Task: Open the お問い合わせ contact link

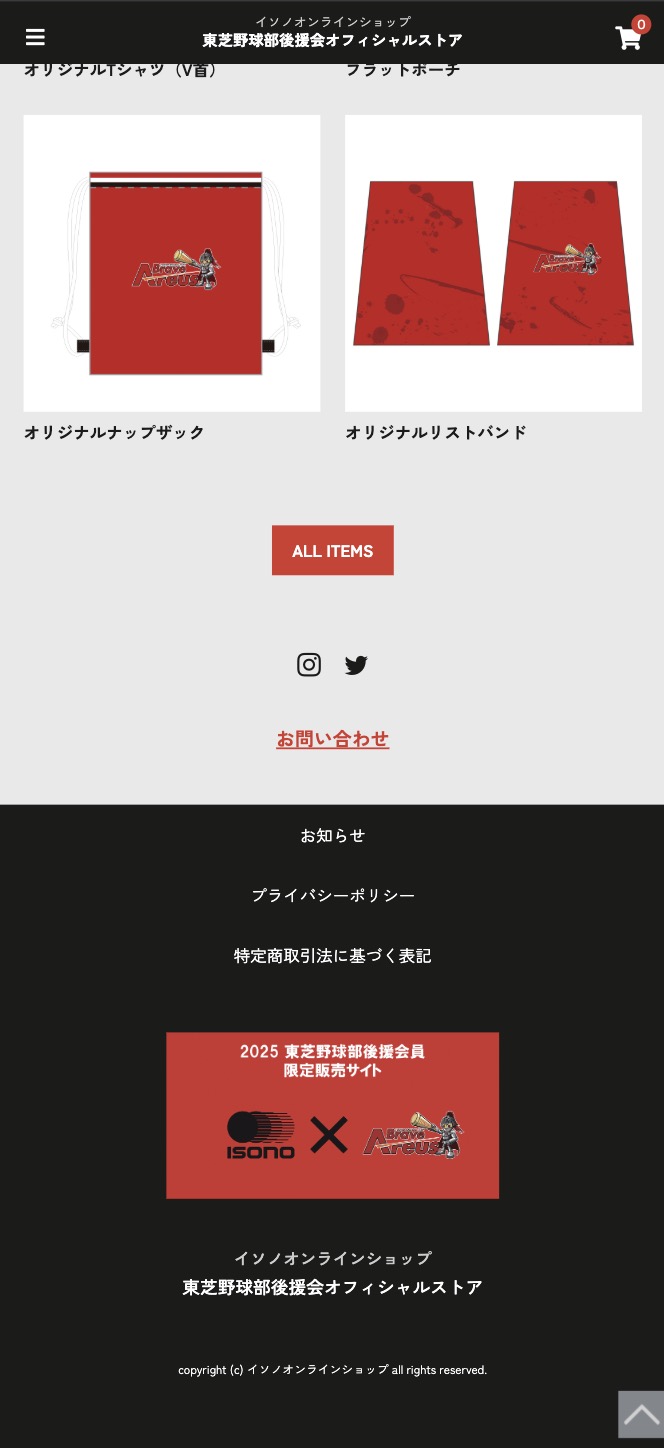Action: [332, 739]
